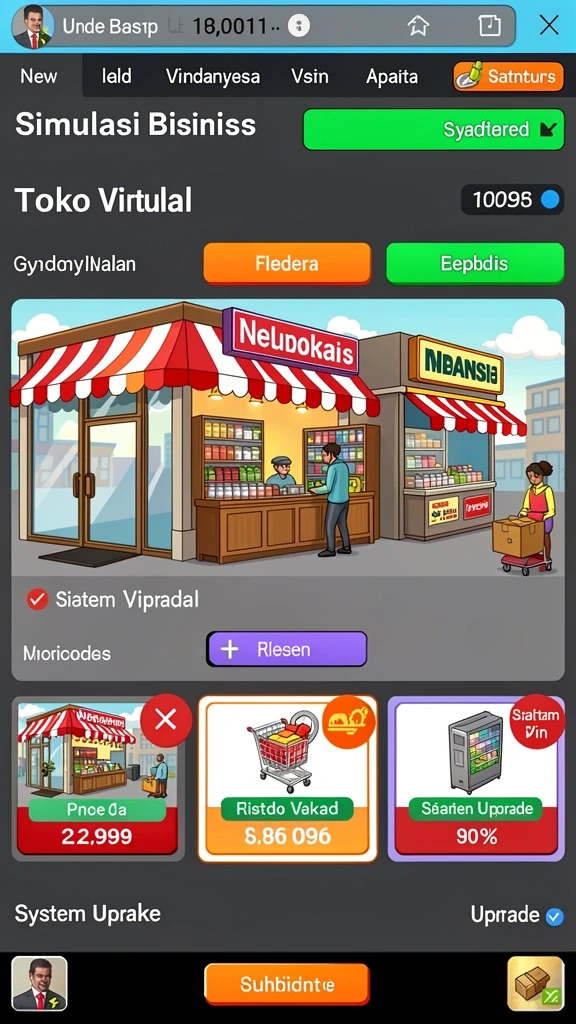Toggle the Uprrade checkmark

554,917
